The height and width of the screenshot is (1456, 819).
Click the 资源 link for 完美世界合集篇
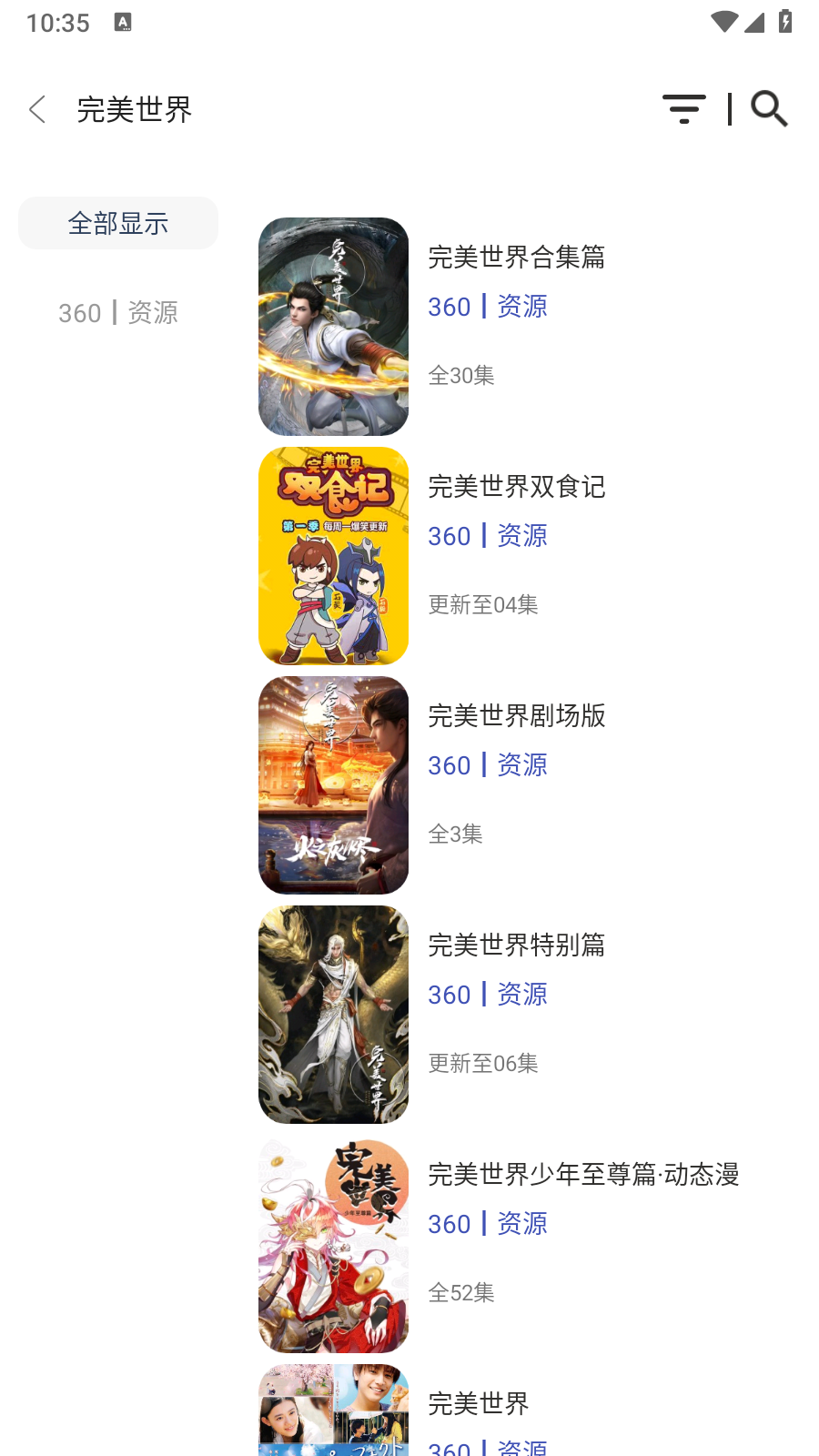pos(521,307)
